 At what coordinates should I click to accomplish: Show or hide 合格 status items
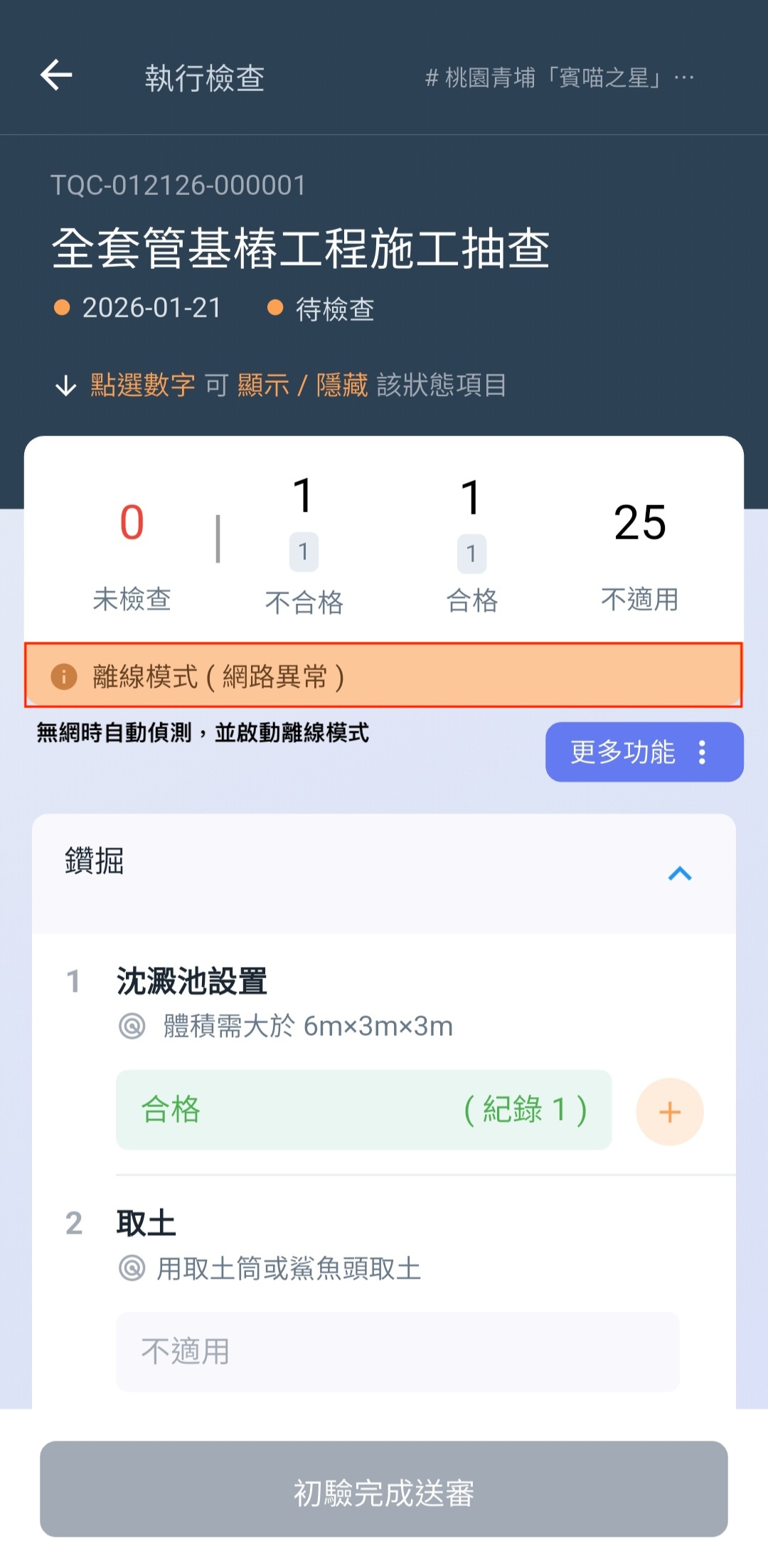tap(471, 498)
